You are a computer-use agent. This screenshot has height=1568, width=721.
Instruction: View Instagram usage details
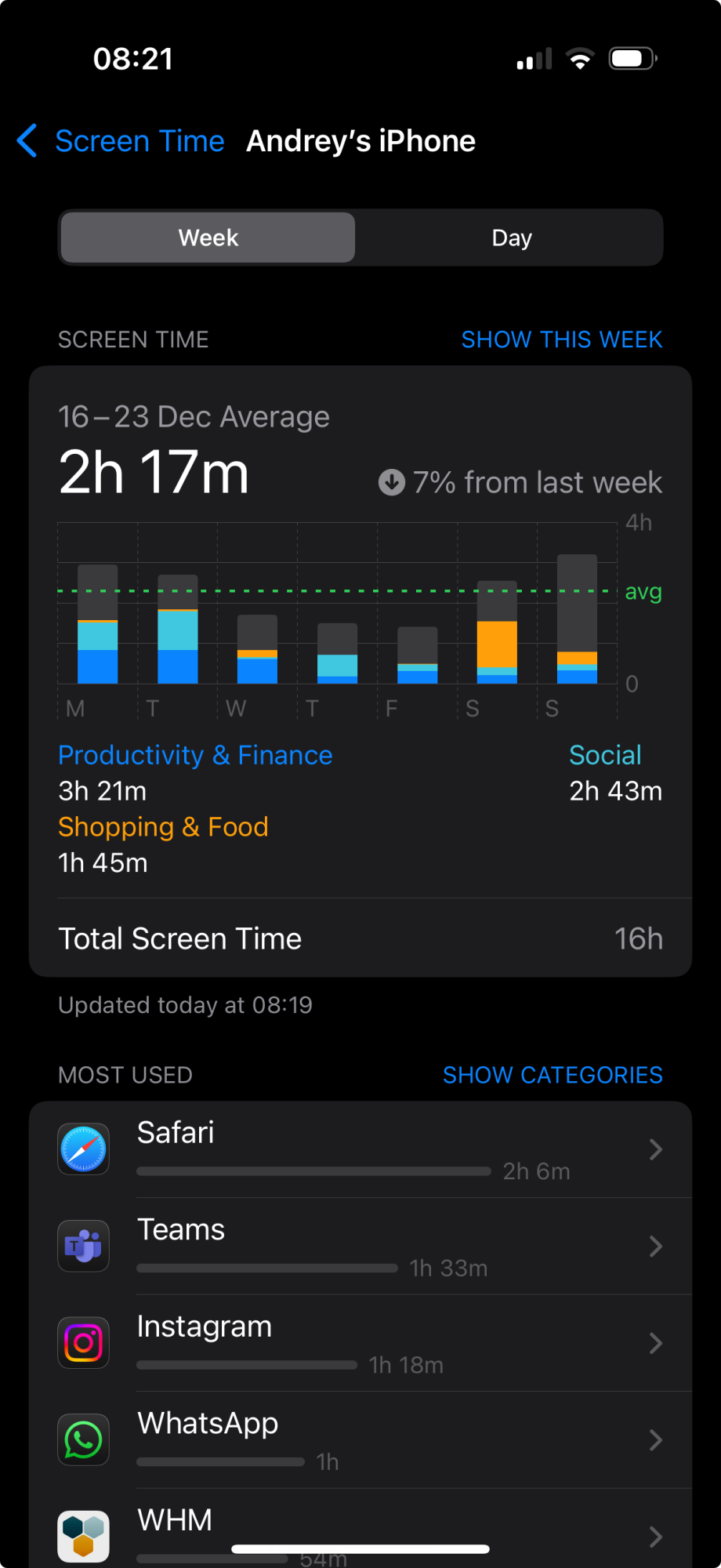pyautogui.click(x=360, y=1343)
